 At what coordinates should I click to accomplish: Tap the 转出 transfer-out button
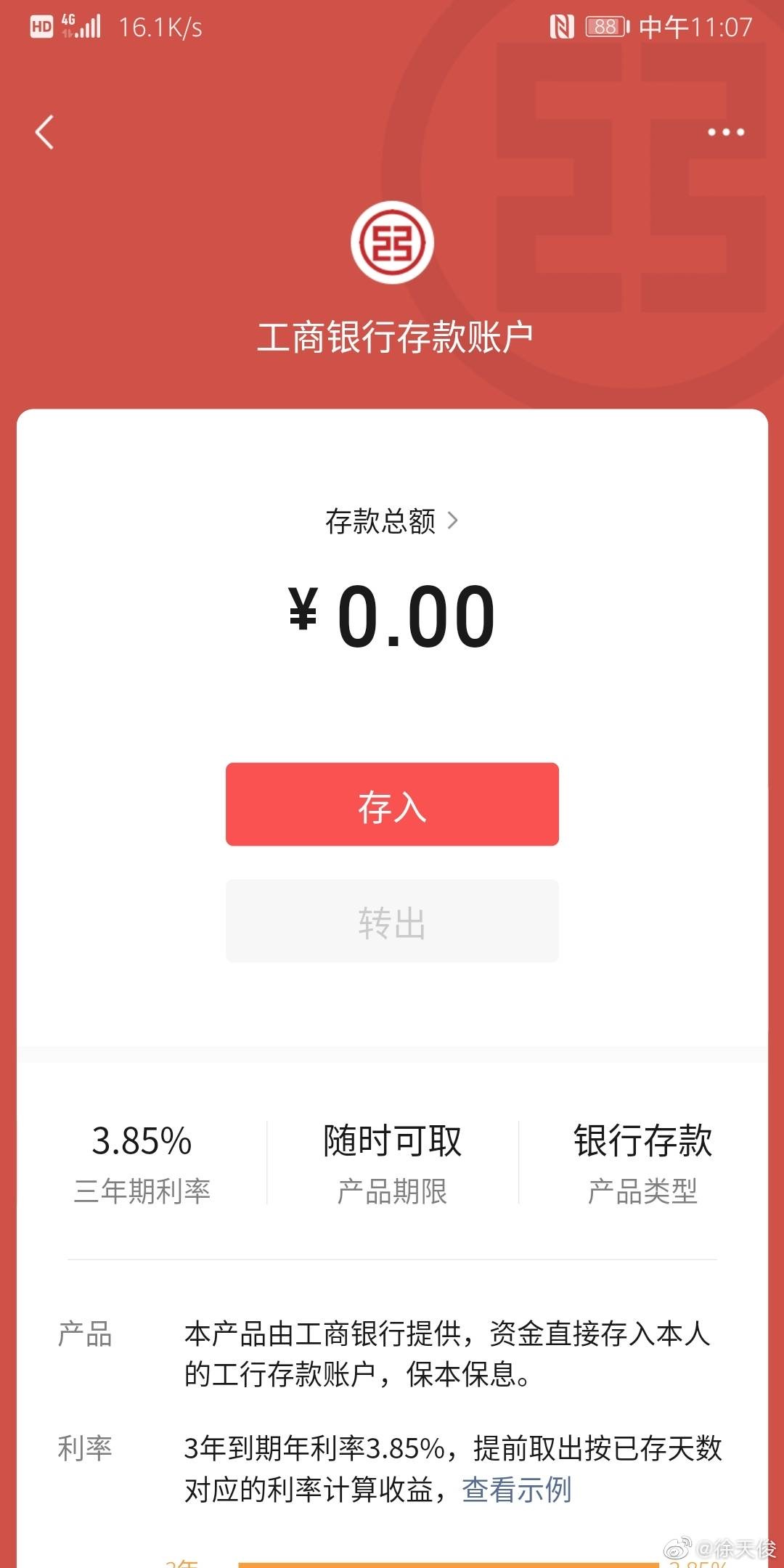tap(392, 921)
